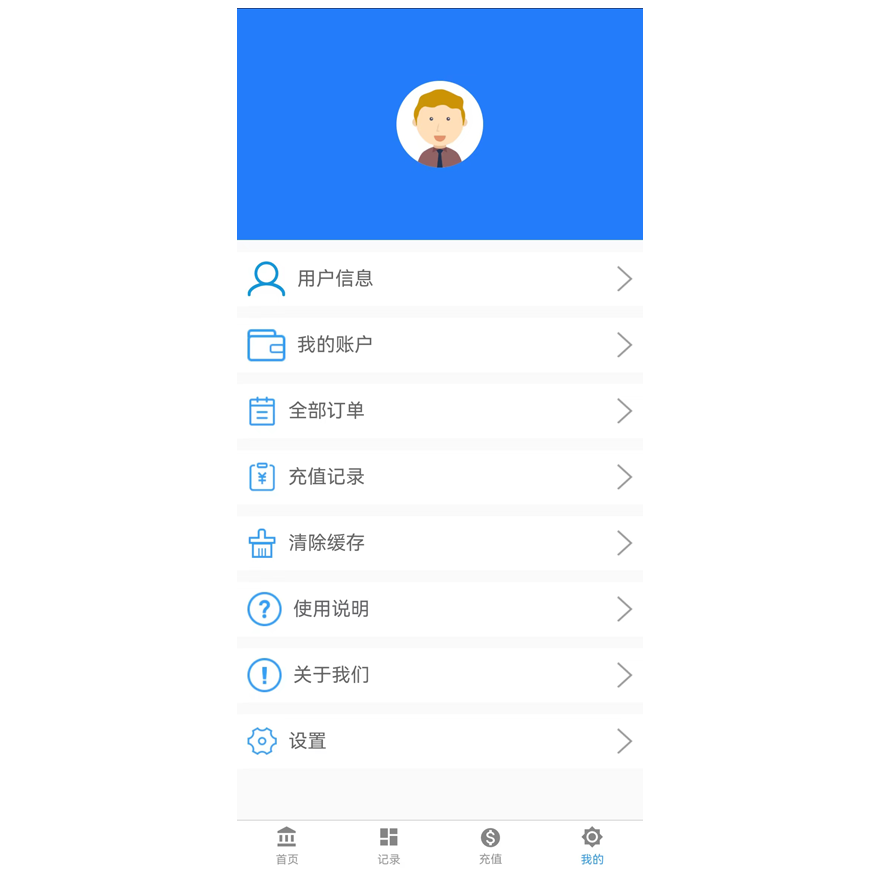Screen dimensions: 880x880
Task: View 全部订单 all orders
Action: (x=439, y=411)
